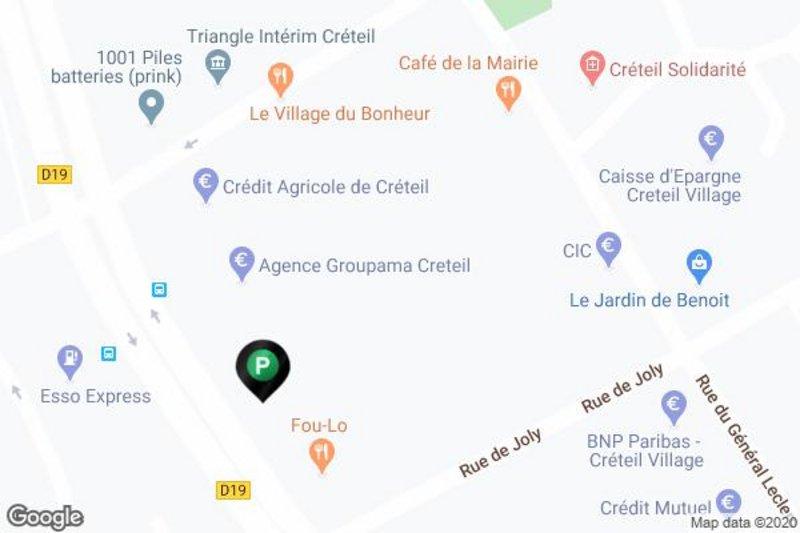Select the green parking pin marker
This screenshot has width=800, height=533.
[261, 367]
